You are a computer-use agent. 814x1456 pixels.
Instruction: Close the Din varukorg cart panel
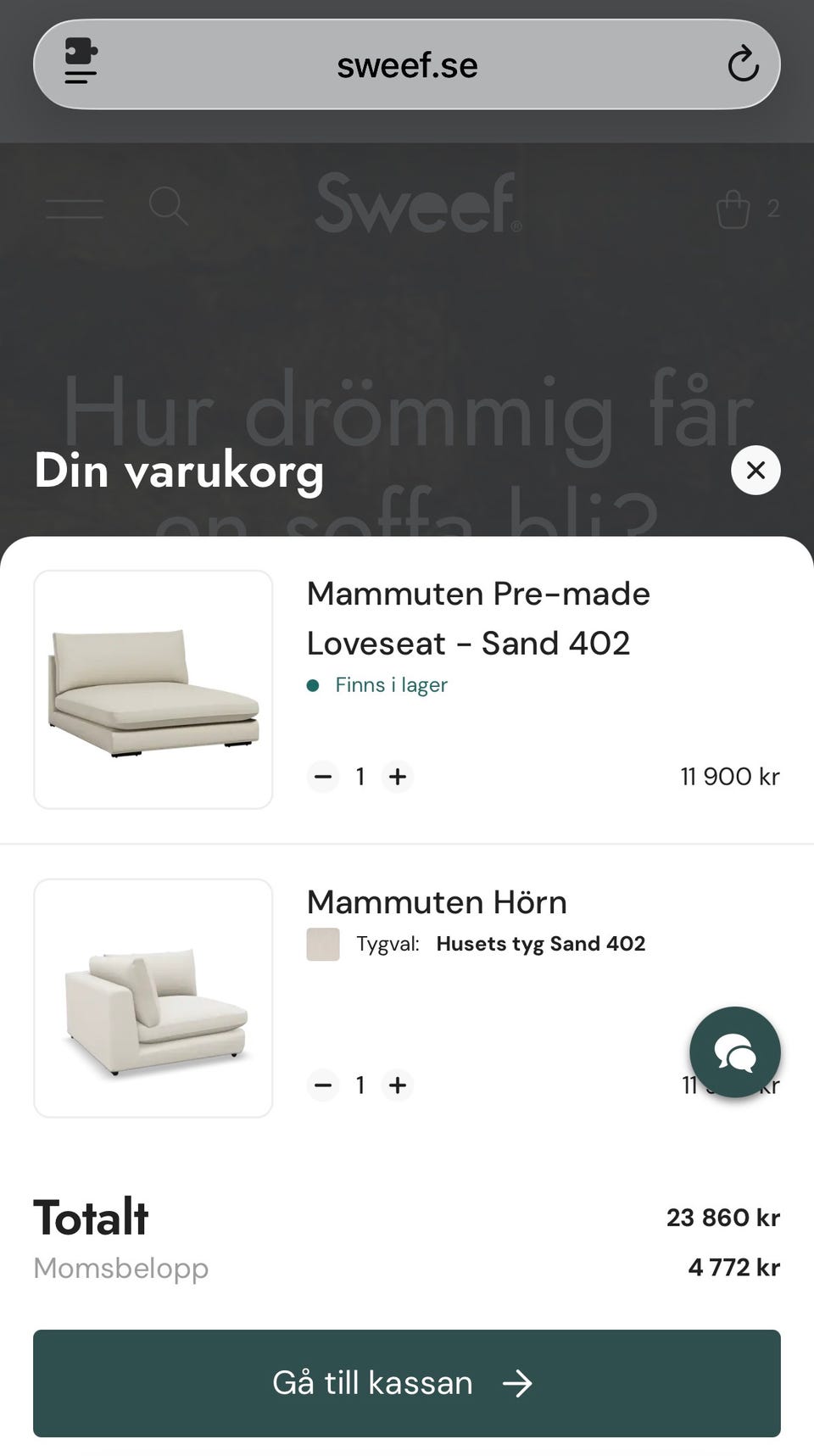coord(755,470)
